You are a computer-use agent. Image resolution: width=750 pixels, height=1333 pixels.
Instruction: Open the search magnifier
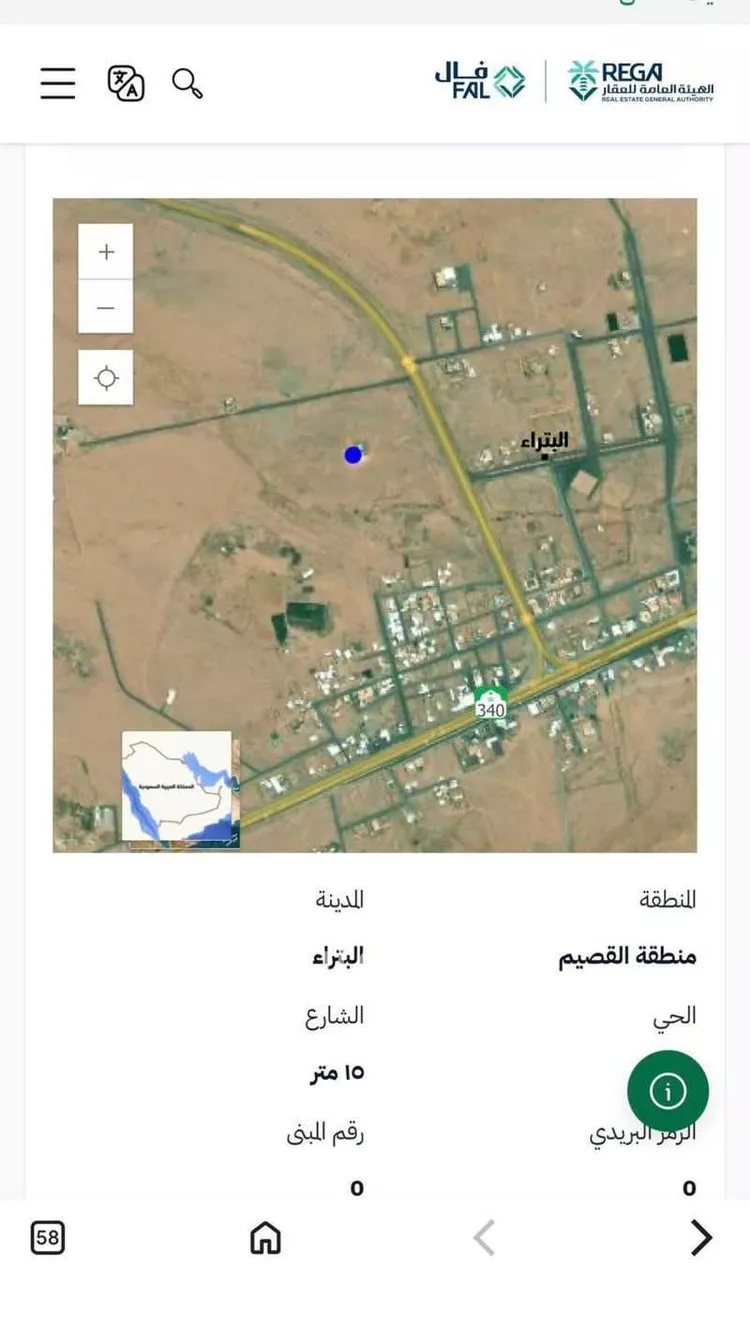[186, 84]
